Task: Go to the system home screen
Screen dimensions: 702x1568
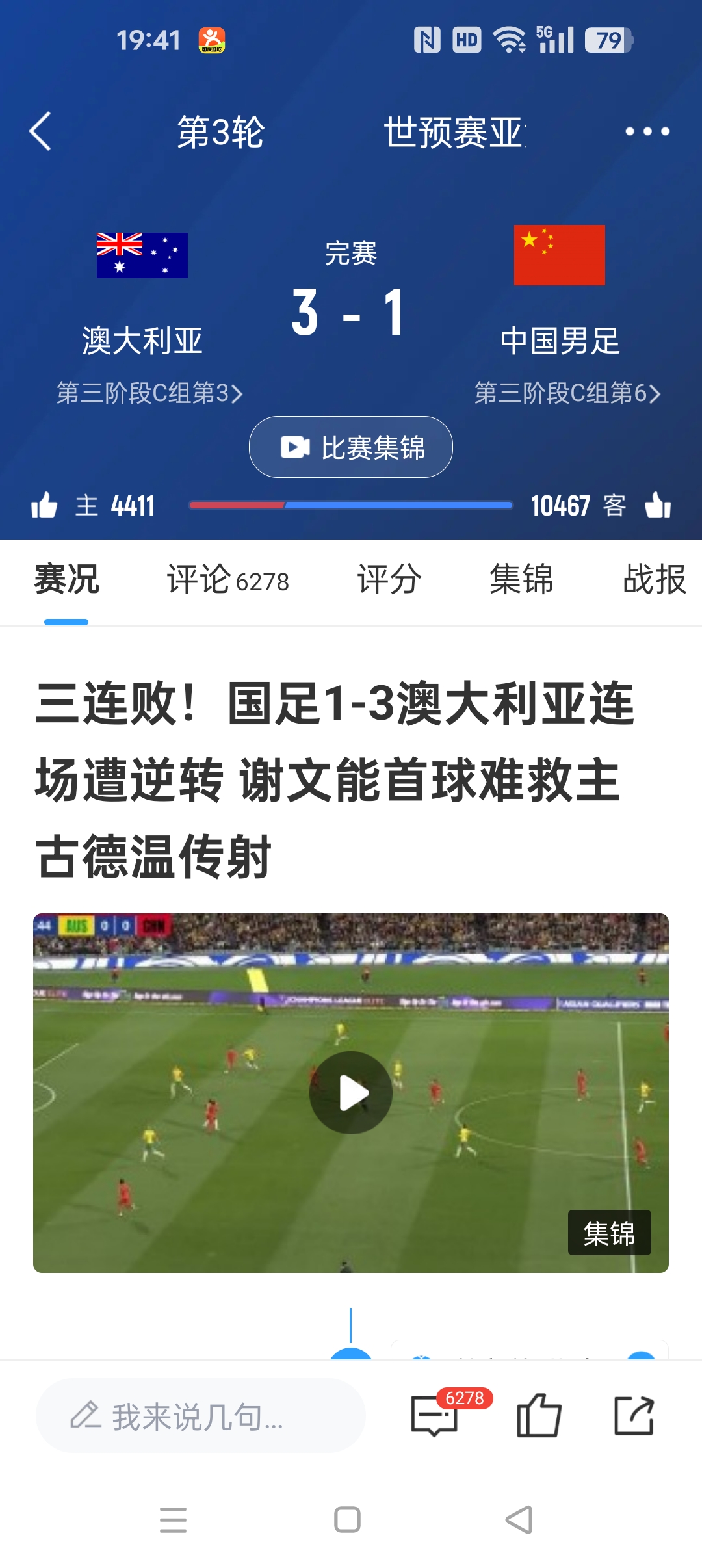Action: tap(347, 1520)
